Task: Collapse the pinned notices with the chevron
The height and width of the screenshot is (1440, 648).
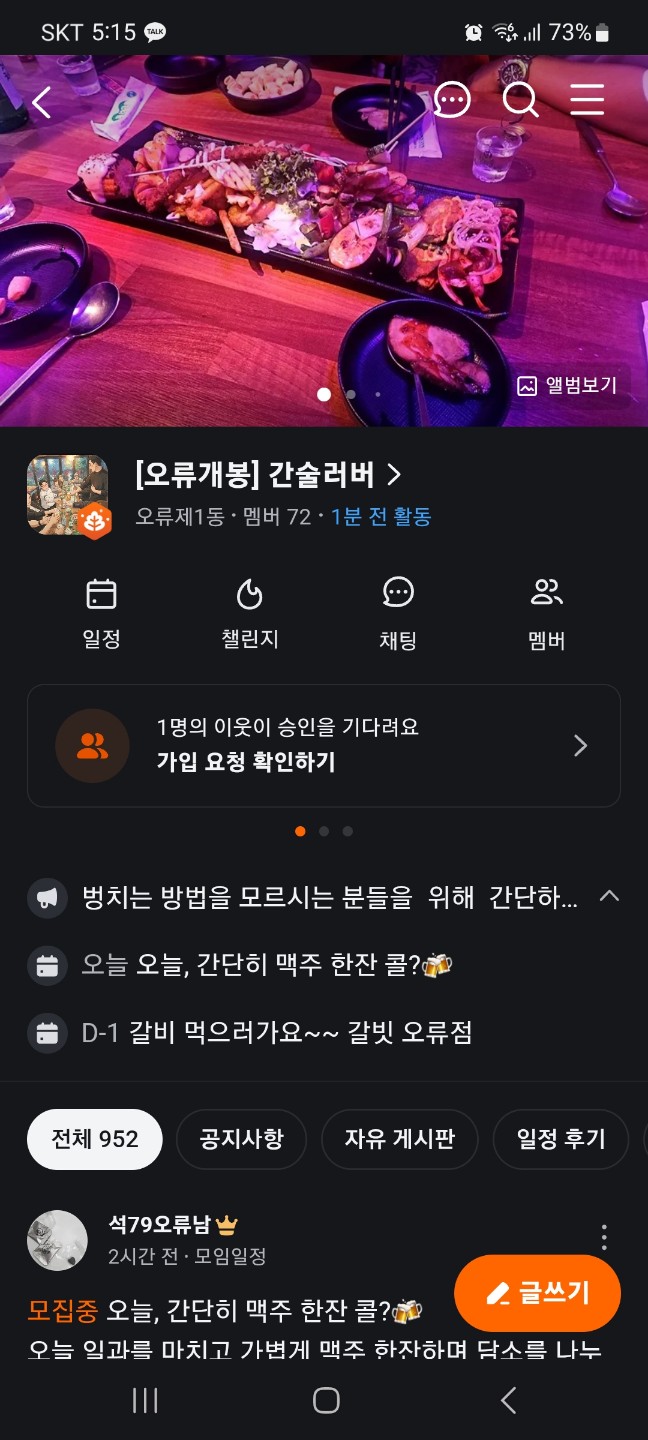Action: tap(609, 897)
